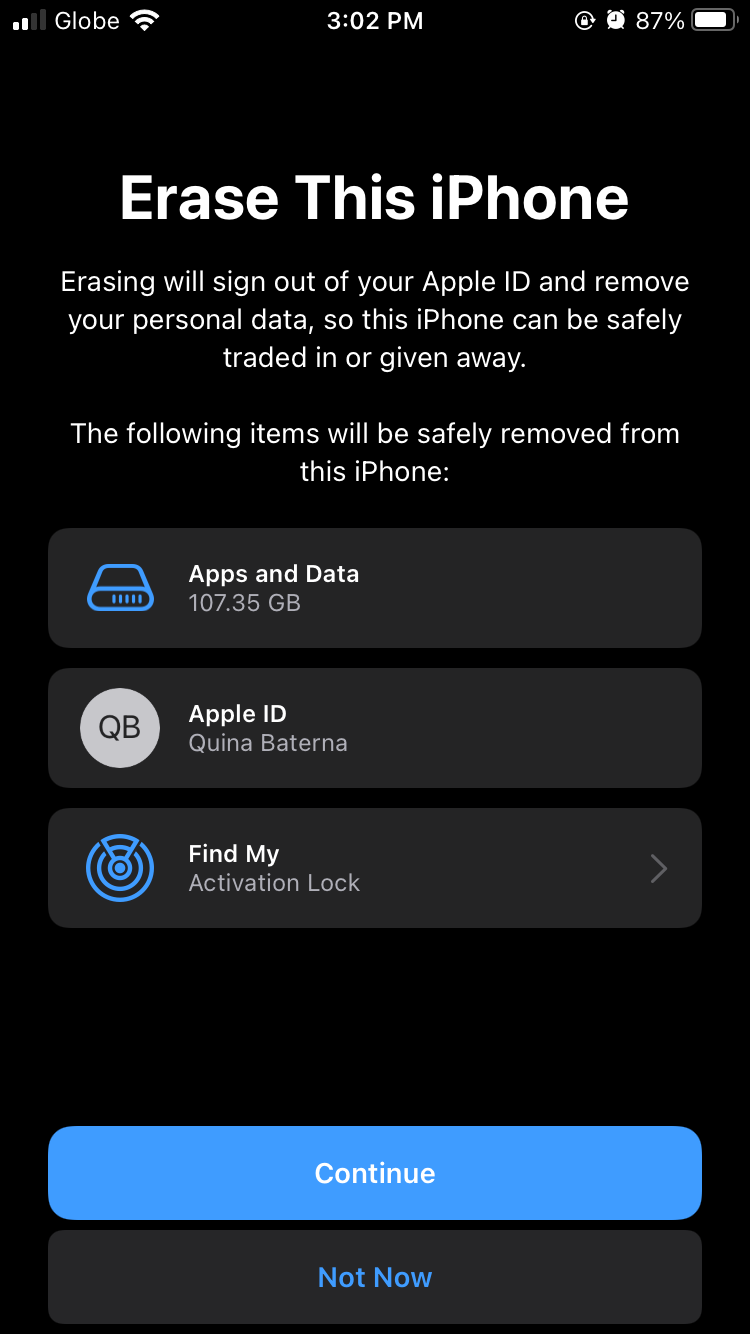Click the Activation Lock subtitle text
Viewport: 750px width, 1334px height.
[274, 883]
